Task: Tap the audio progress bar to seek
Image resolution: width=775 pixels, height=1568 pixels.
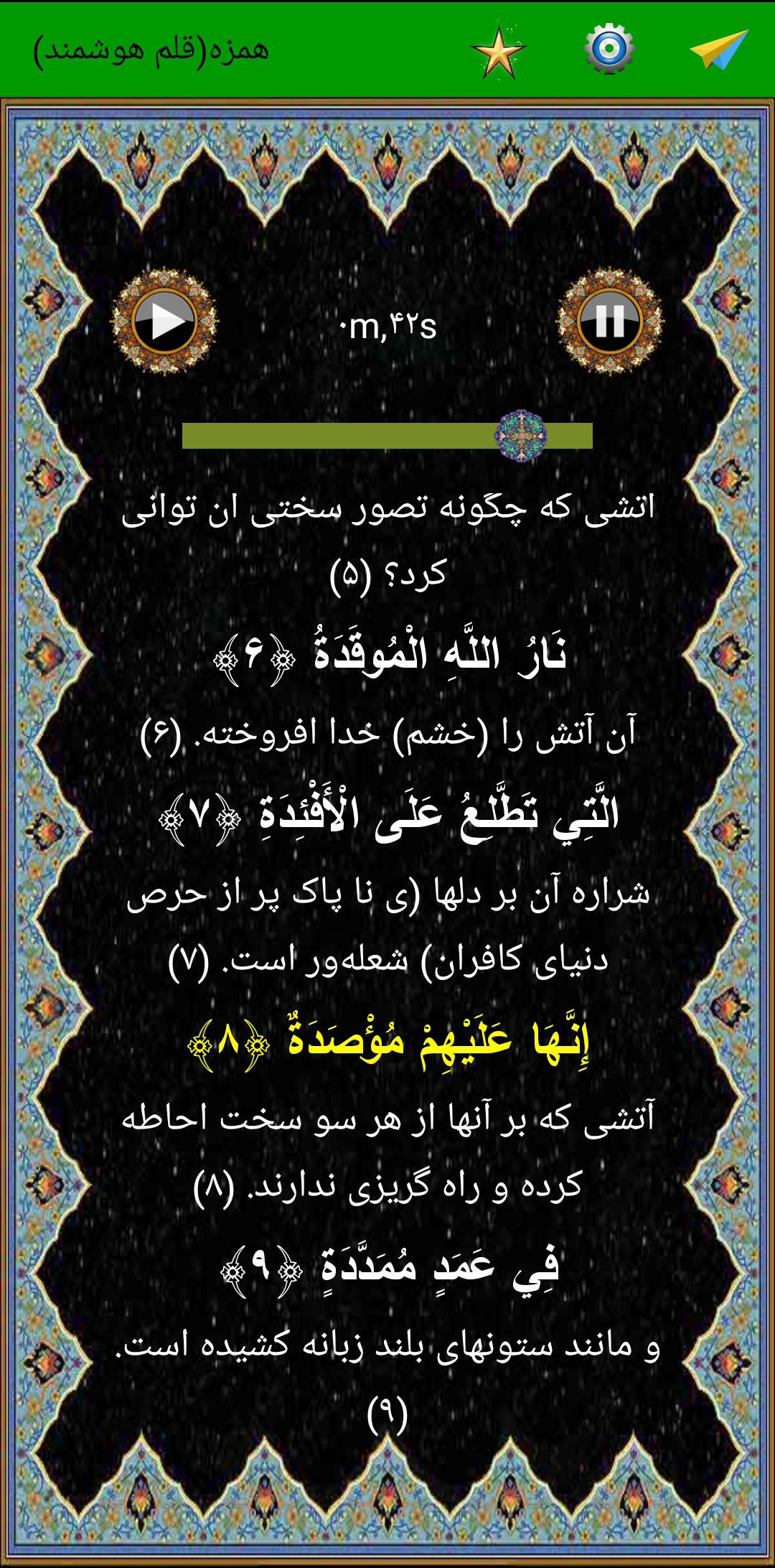Action: point(387,436)
